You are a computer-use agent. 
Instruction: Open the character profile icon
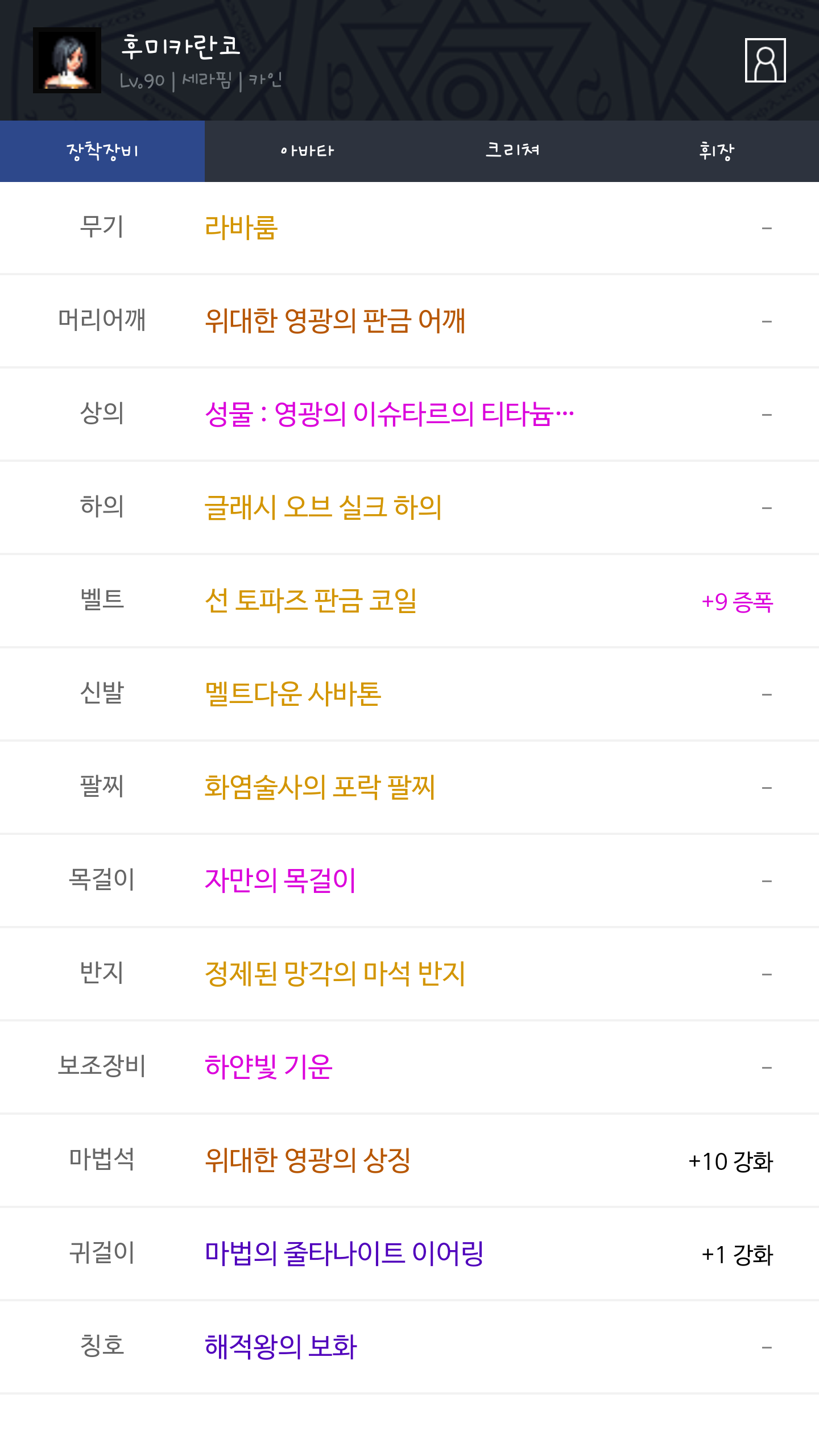tap(765, 60)
